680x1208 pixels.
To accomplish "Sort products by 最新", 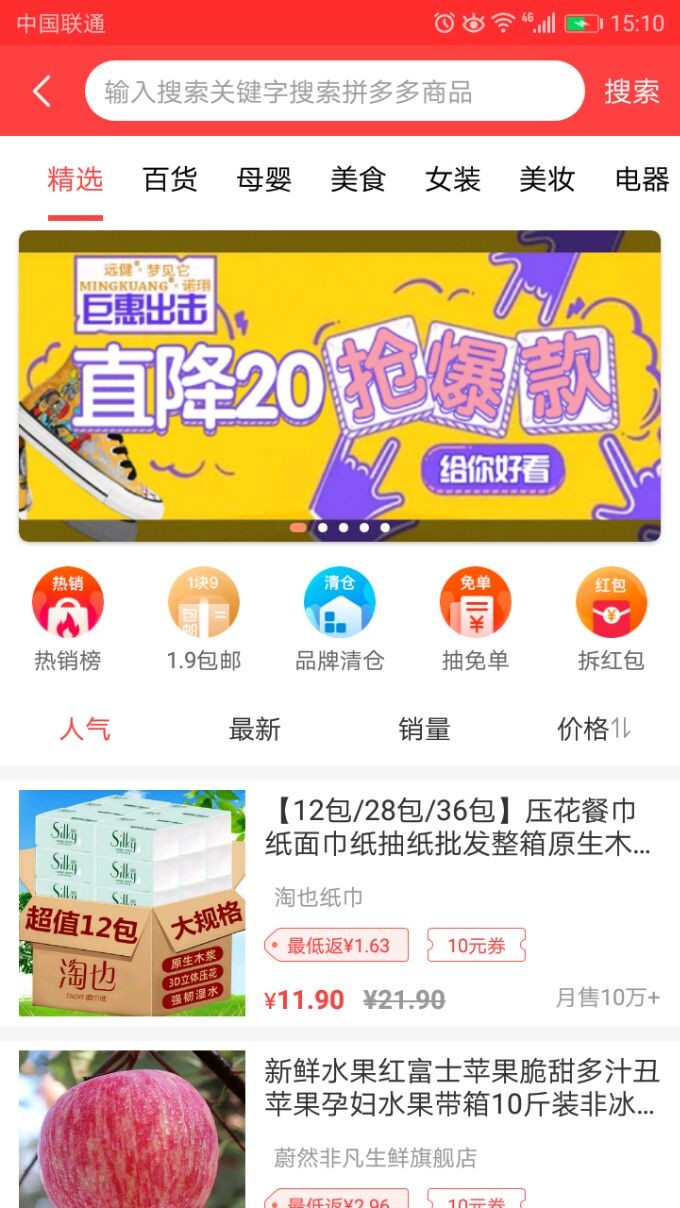I will [255, 730].
